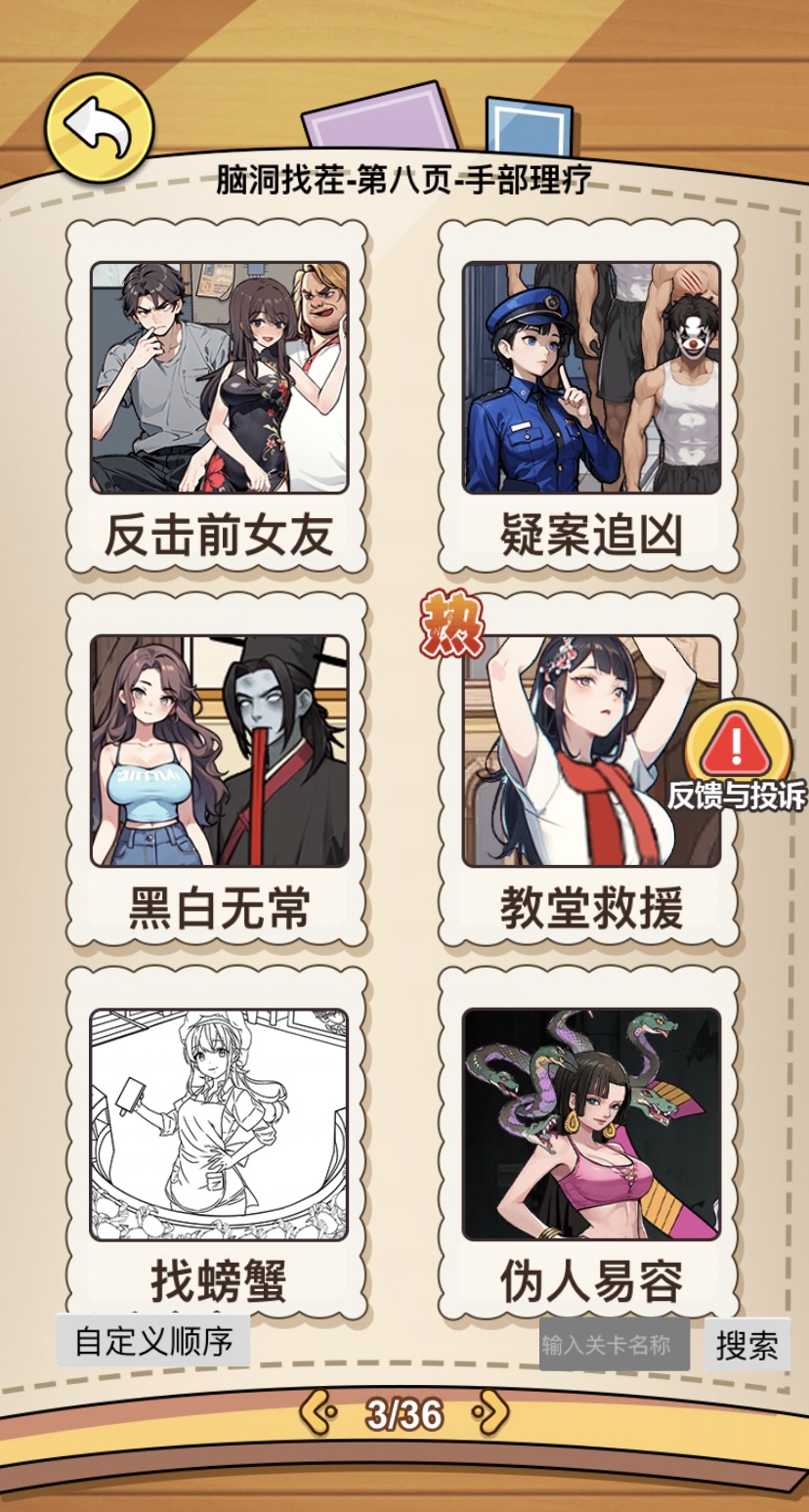Tap the 搜索 search button

(747, 1345)
